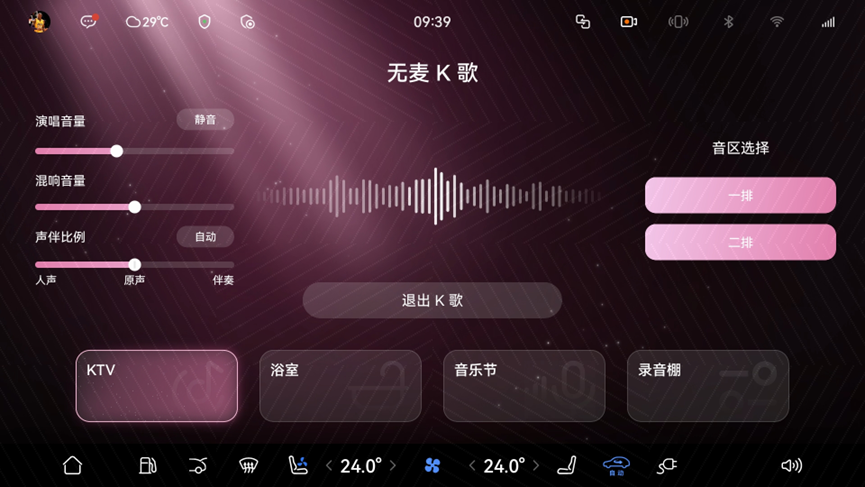Go to the home screen icon
This screenshot has height=487, width=865.
tap(72, 465)
